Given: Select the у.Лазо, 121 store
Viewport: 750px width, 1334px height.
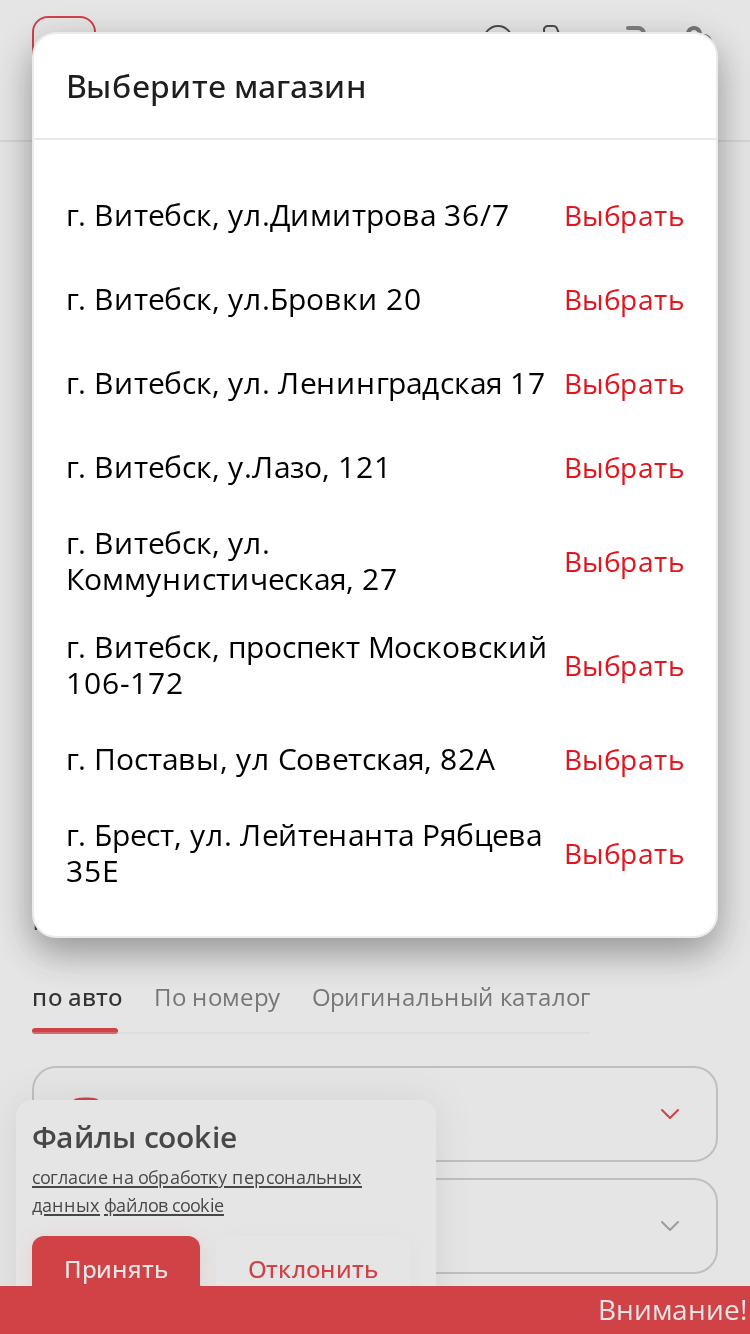Looking at the screenshot, I should (x=624, y=468).
